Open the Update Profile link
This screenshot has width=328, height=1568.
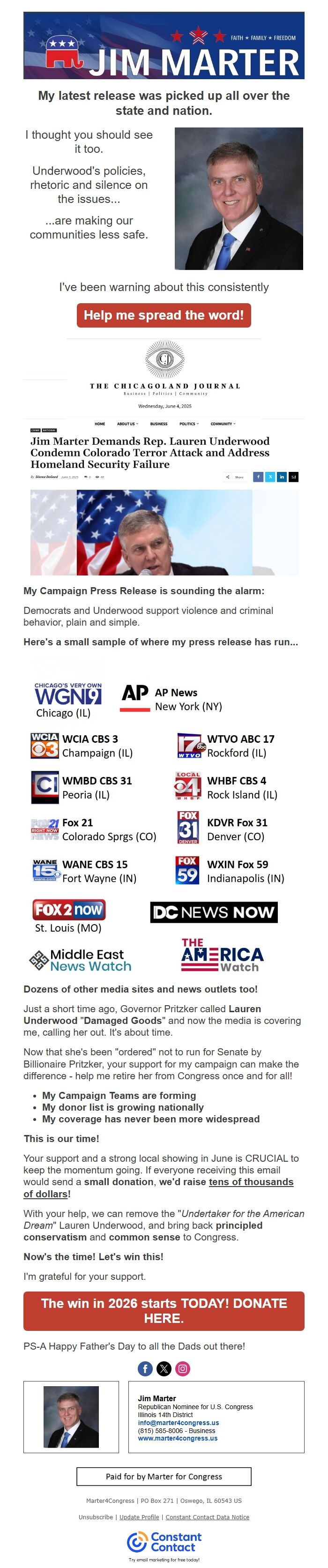click(139, 1517)
